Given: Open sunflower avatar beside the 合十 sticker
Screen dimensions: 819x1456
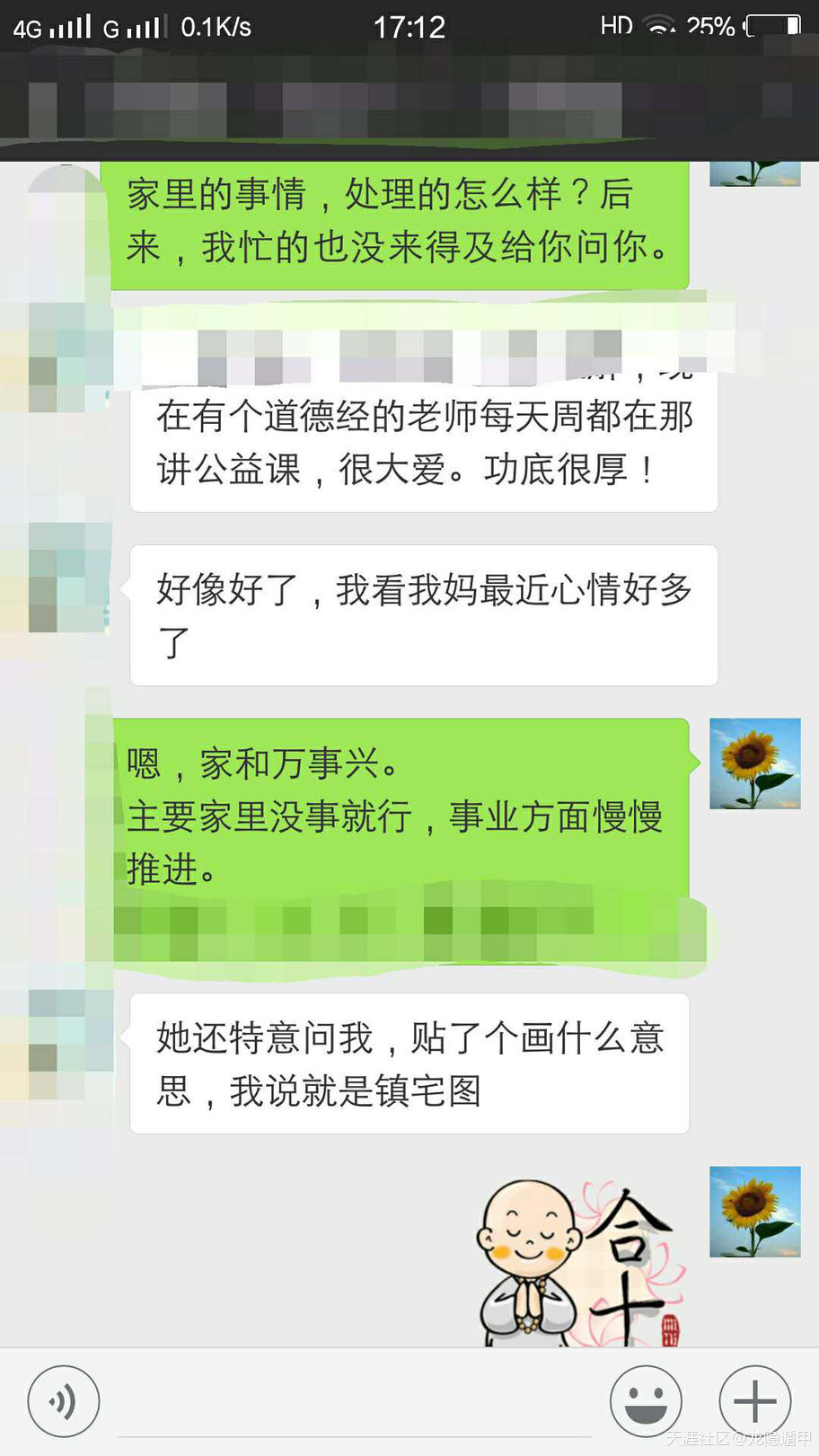Looking at the screenshot, I should click(754, 1211).
